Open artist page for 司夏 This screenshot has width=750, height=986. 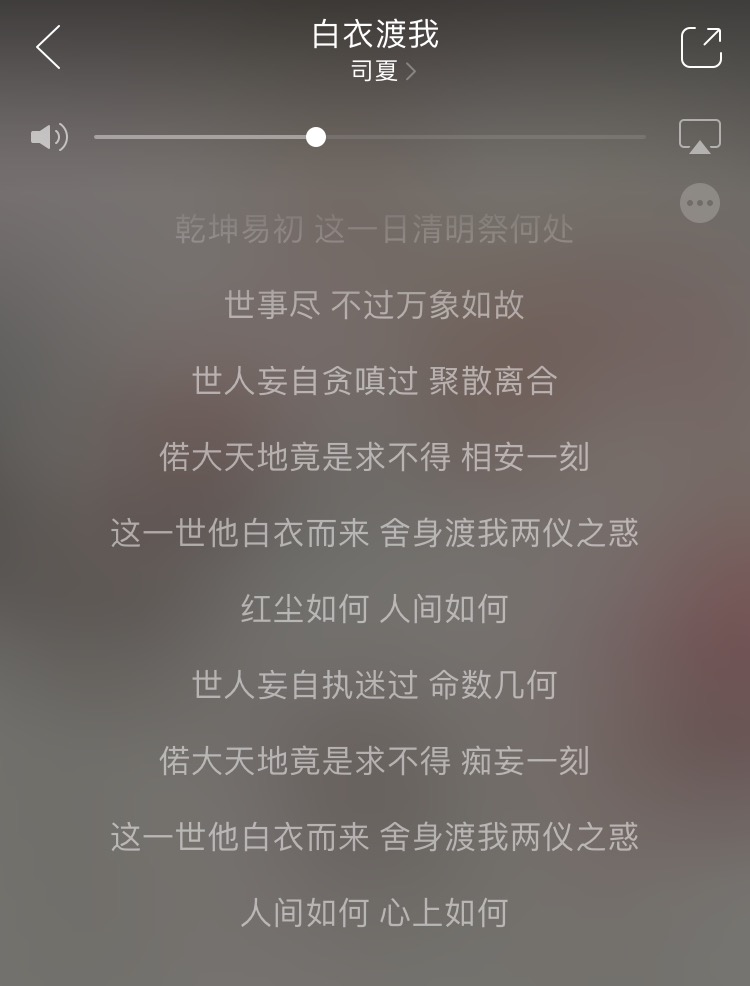[x=382, y=71]
